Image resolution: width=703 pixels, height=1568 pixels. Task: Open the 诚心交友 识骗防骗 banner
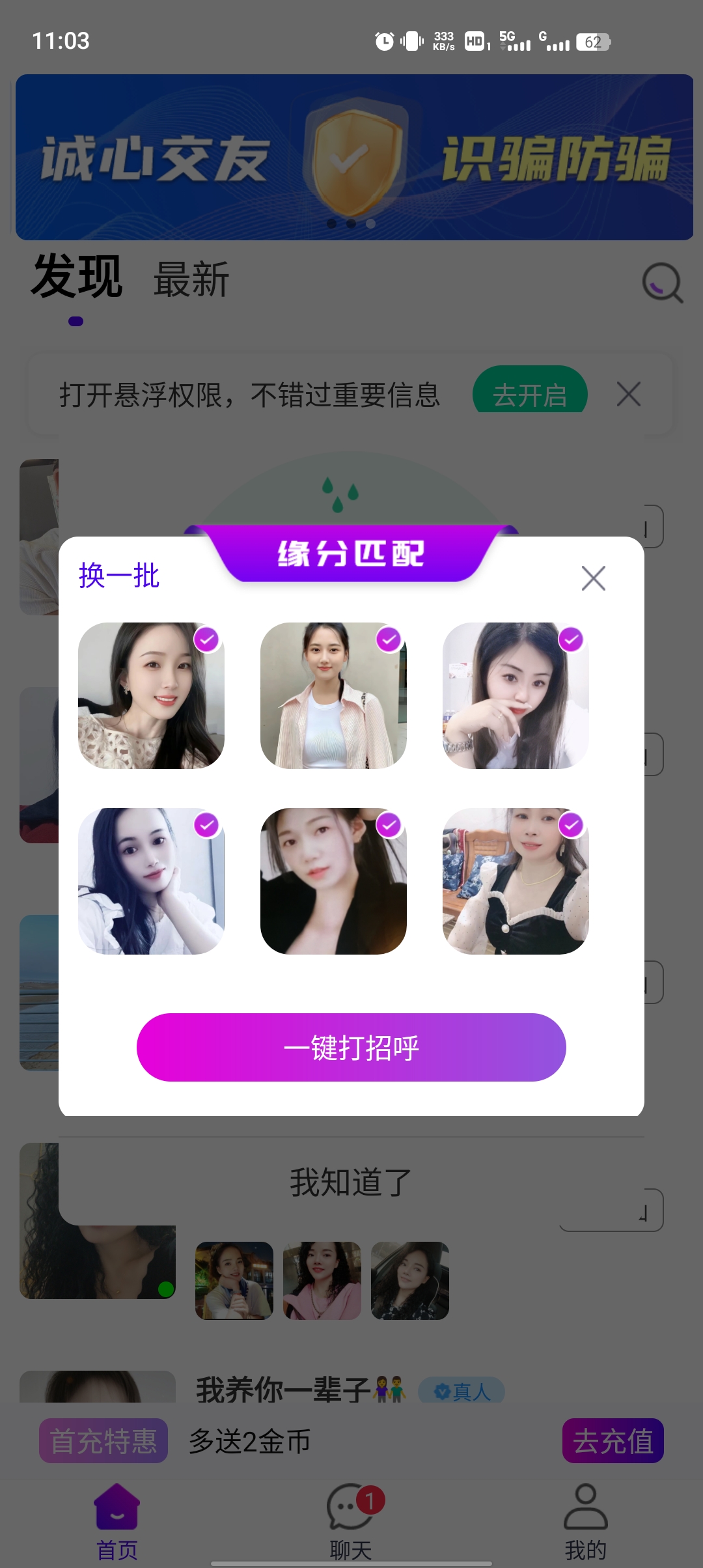click(354, 157)
